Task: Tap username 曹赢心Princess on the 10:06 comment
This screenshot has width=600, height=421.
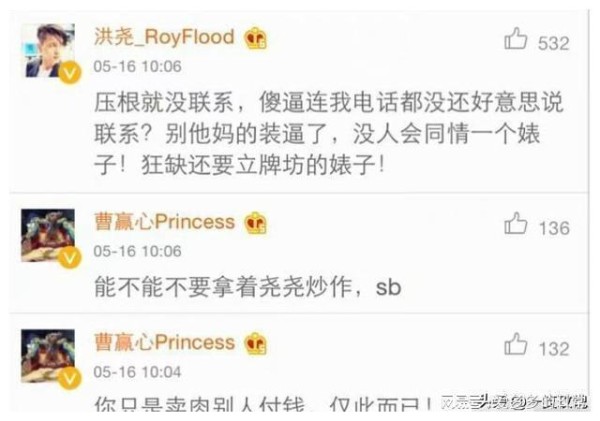Action: (164, 221)
